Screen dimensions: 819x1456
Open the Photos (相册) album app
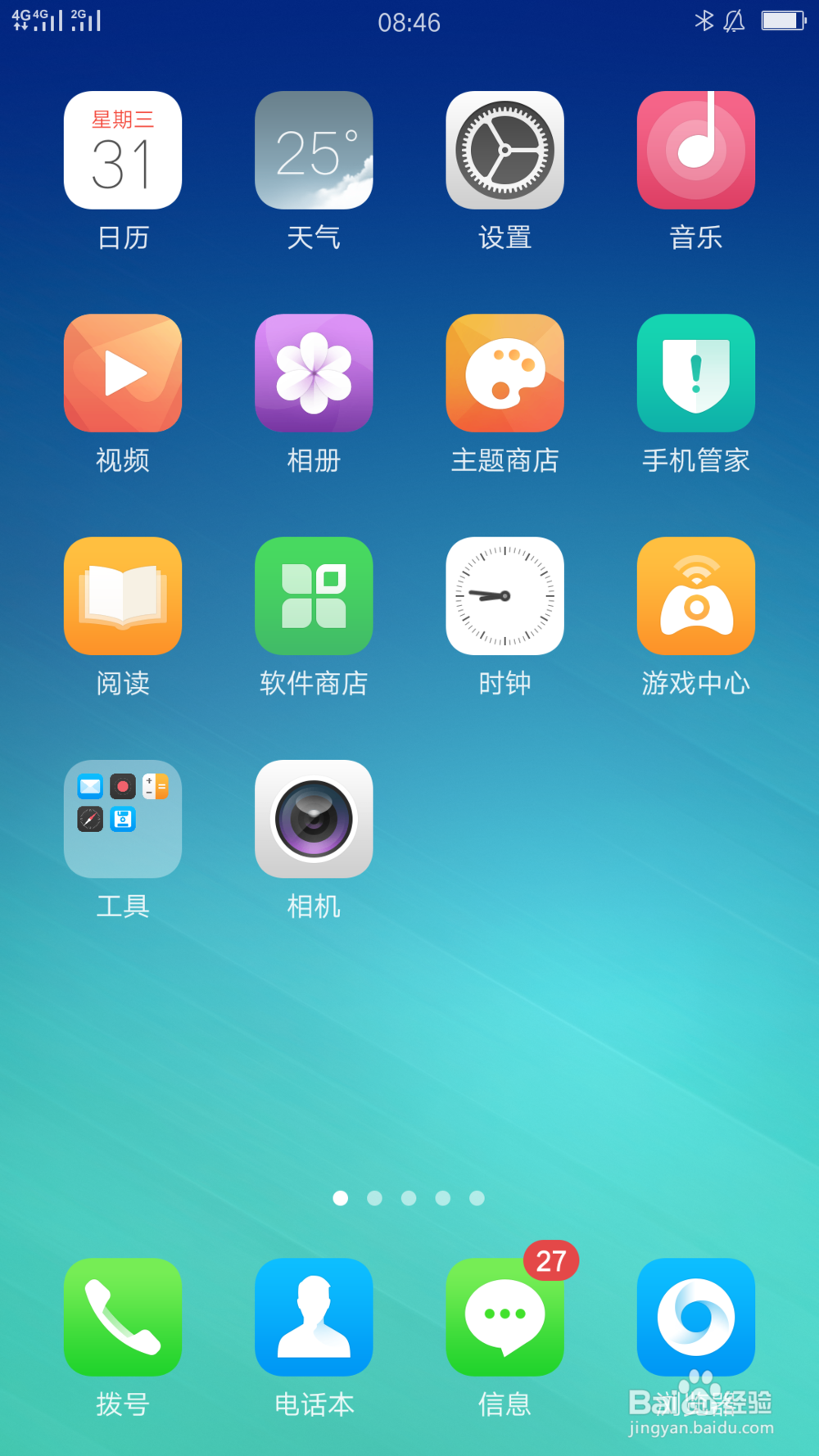(314, 373)
